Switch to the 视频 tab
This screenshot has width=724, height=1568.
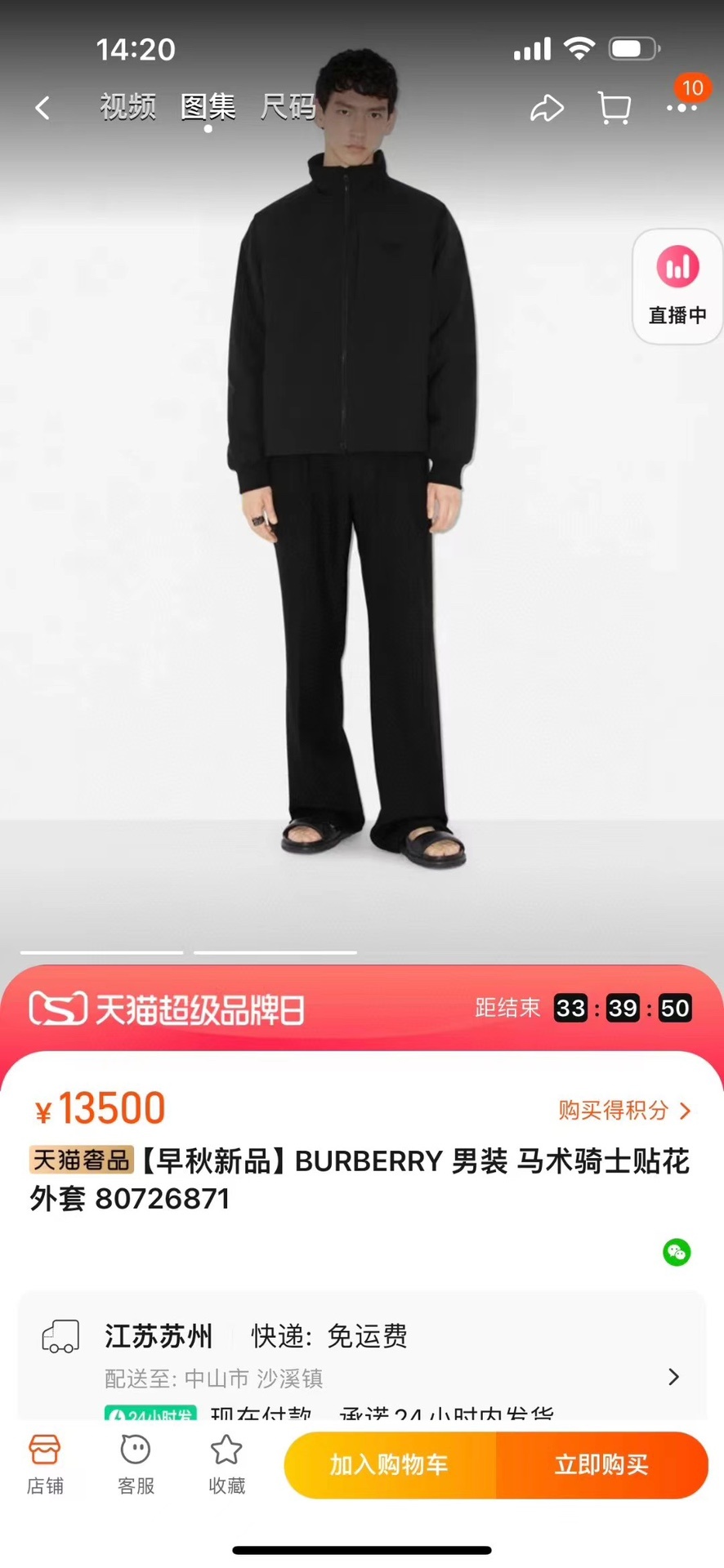coord(127,107)
